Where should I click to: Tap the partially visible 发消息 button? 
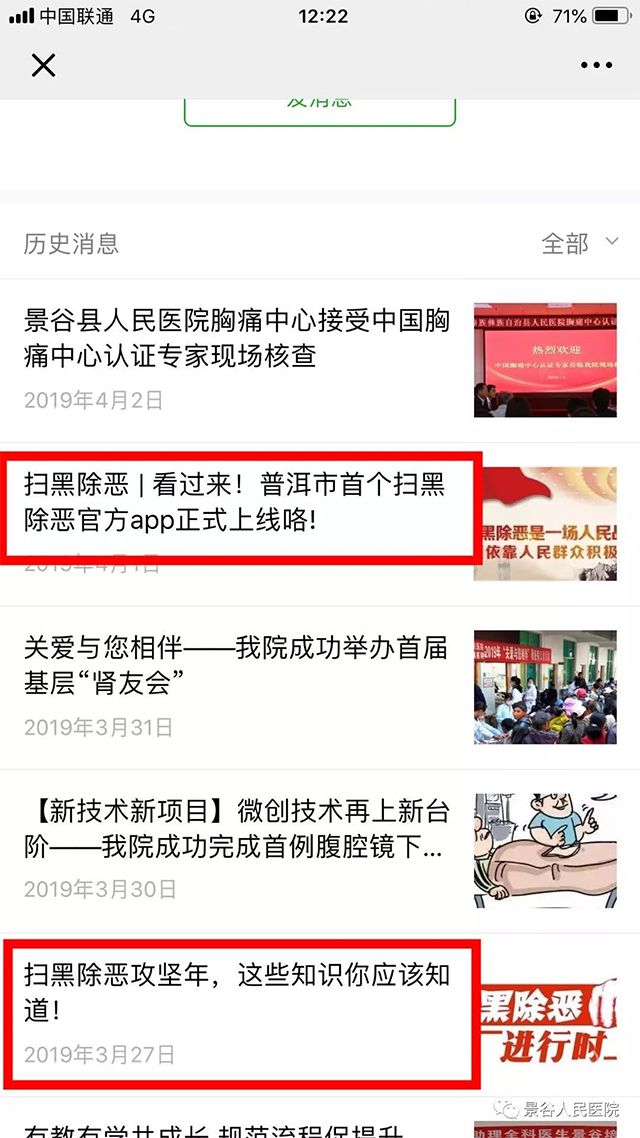point(320,110)
